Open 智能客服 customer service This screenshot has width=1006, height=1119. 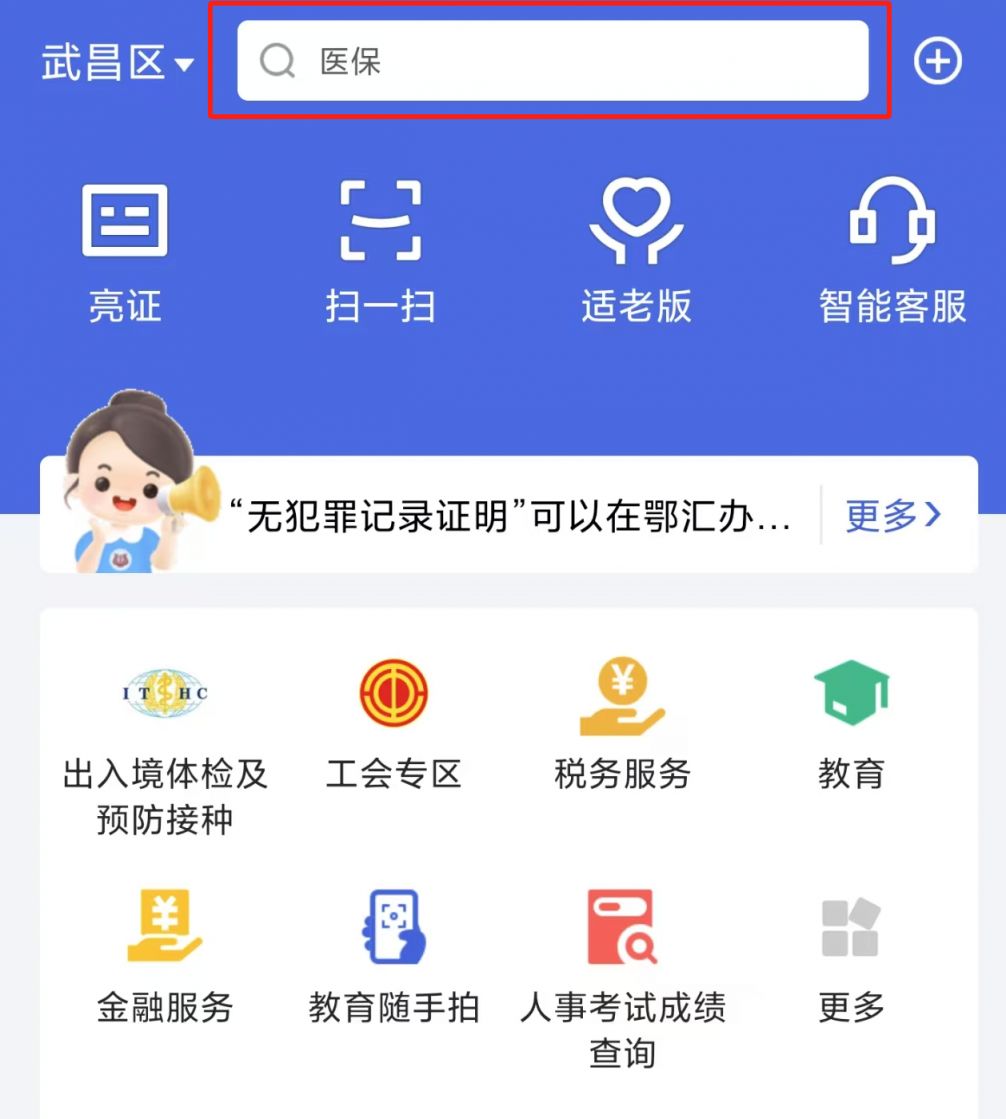click(892, 250)
